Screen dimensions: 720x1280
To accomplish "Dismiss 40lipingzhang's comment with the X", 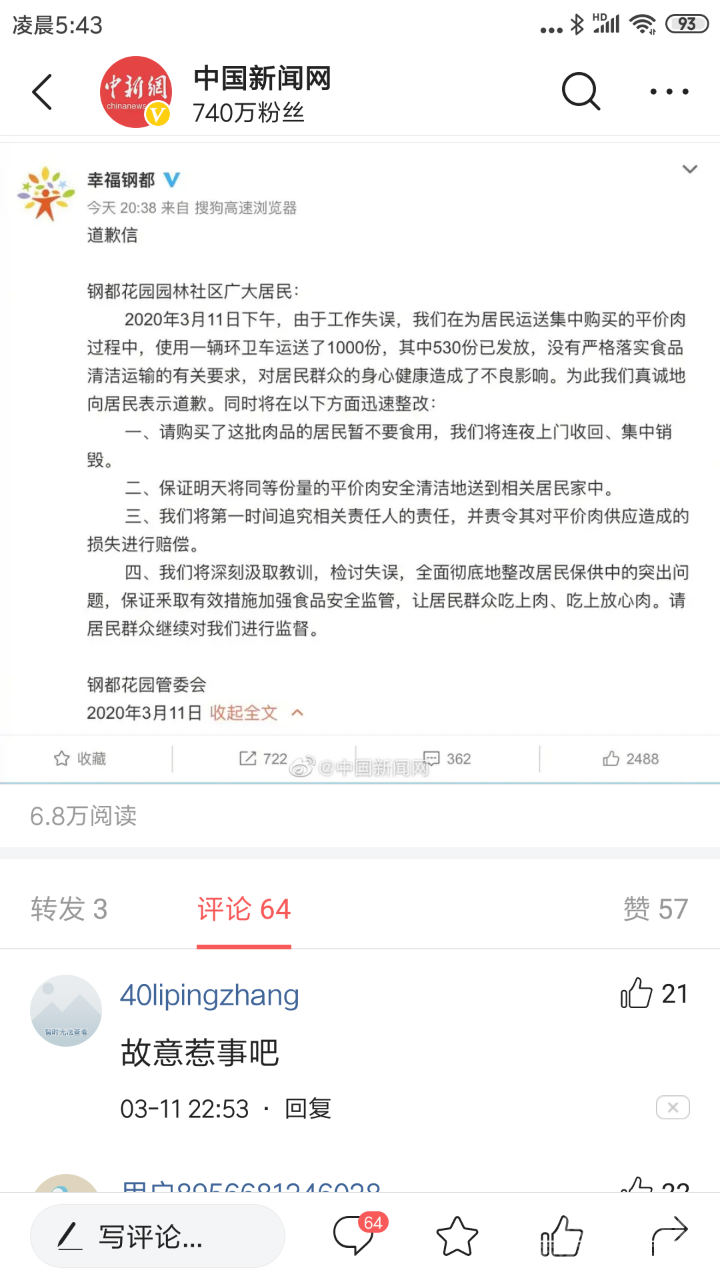I will click(x=672, y=1107).
